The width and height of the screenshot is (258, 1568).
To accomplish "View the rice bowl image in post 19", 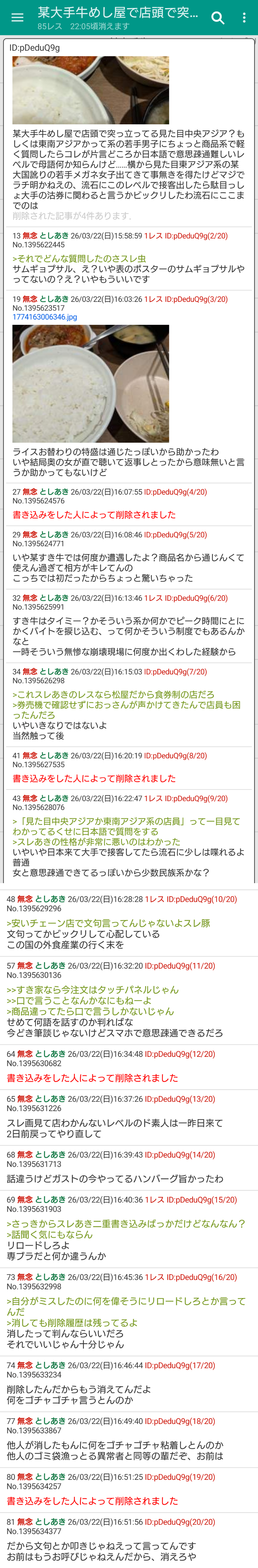I will (x=91, y=384).
